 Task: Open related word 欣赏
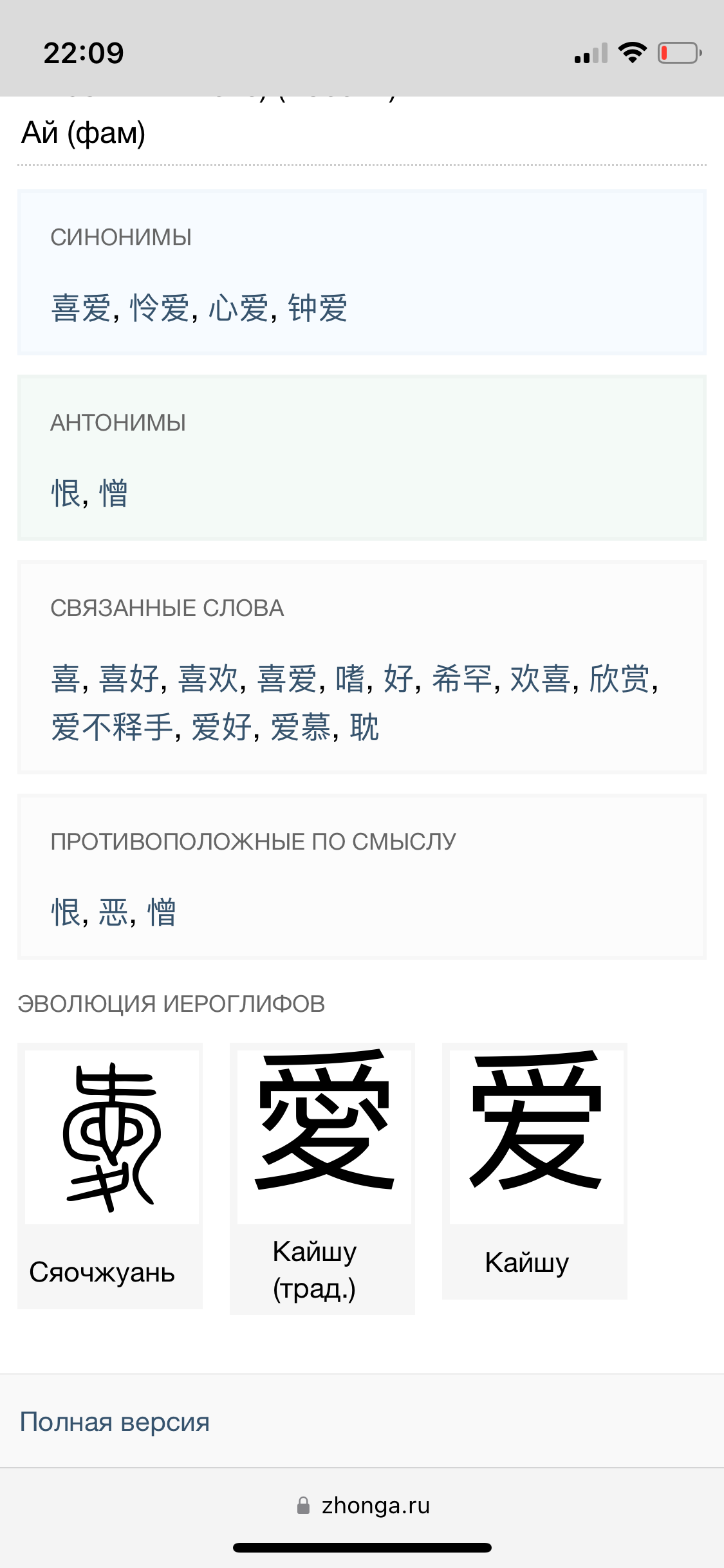click(x=620, y=678)
